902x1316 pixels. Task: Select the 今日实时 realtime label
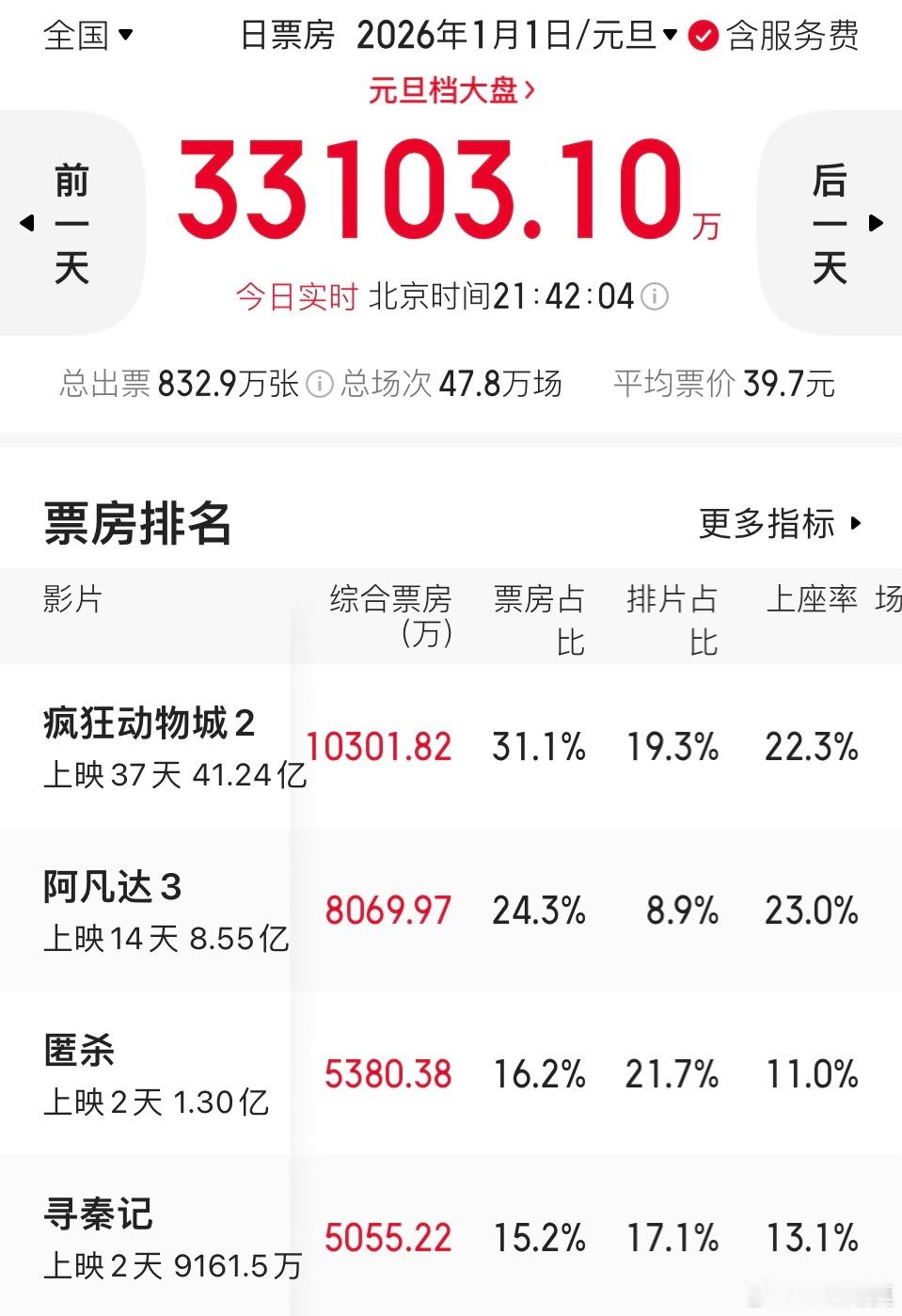[296, 296]
